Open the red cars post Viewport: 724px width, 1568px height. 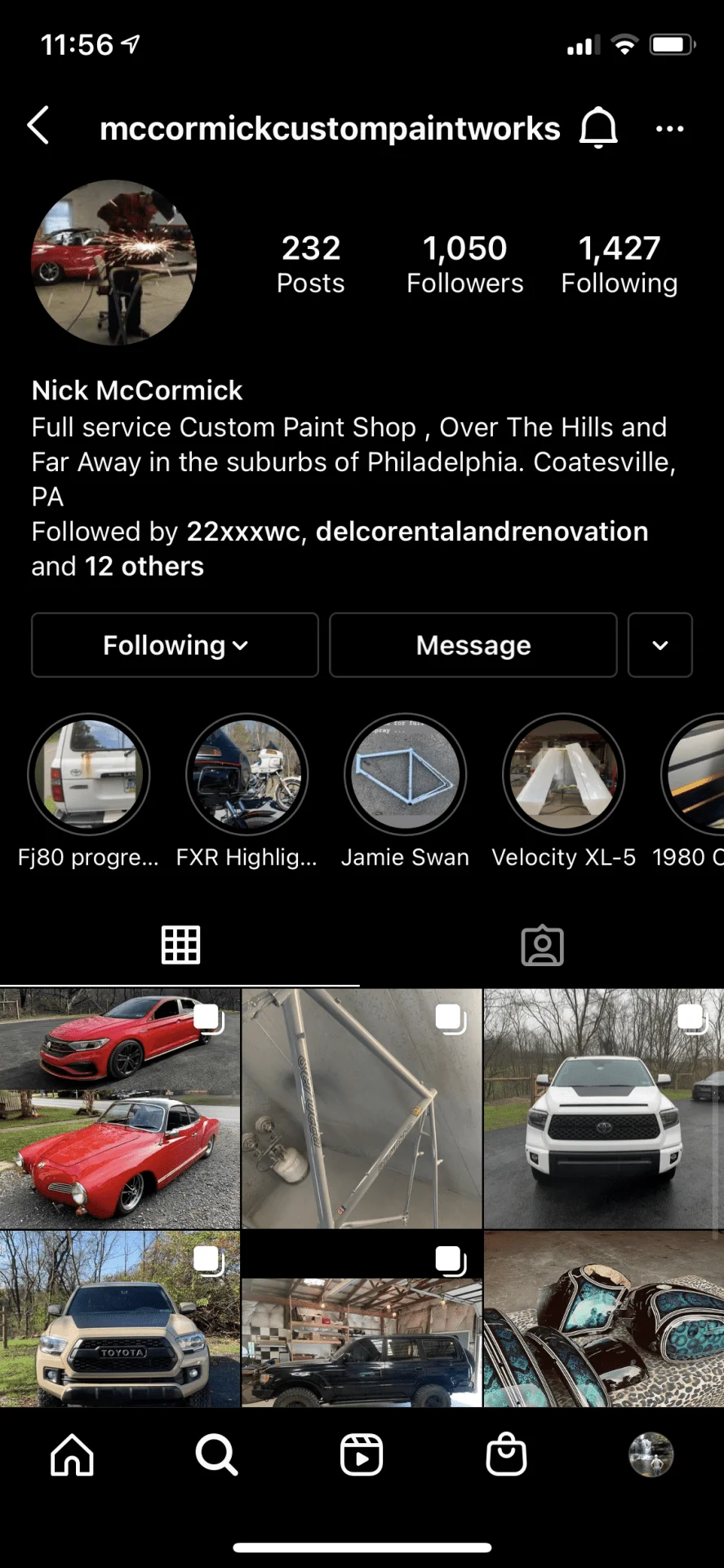(119, 1108)
